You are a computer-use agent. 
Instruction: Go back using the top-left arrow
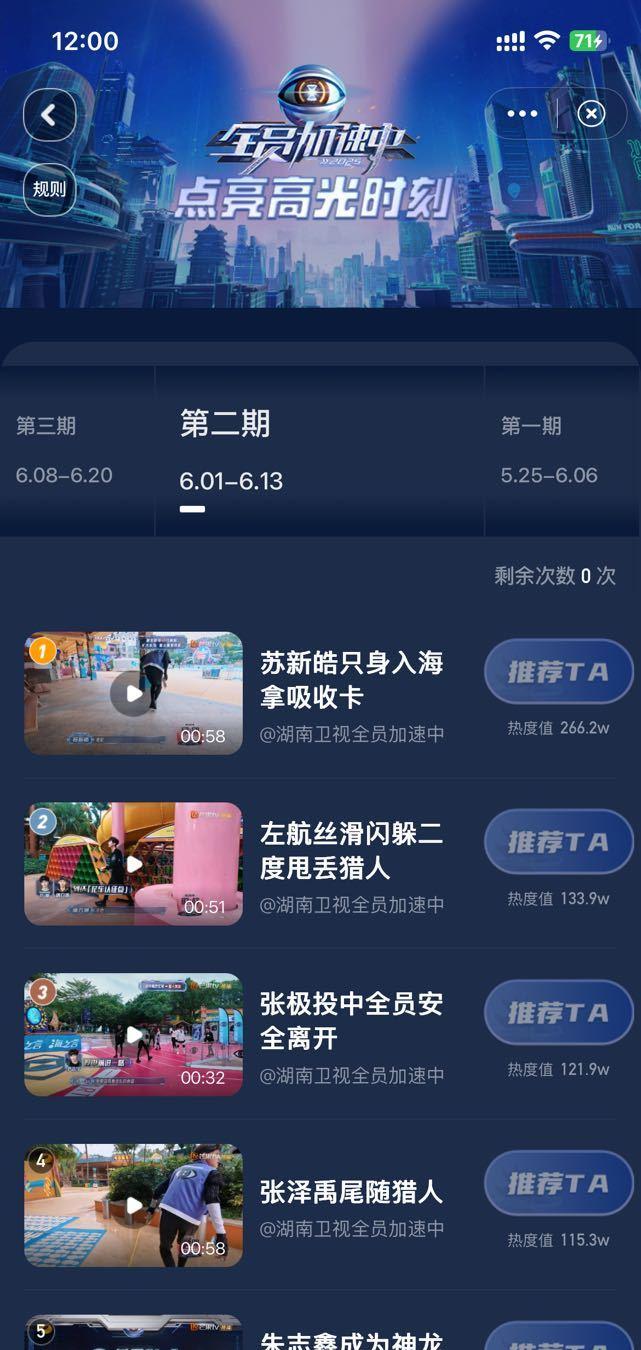(x=49, y=115)
